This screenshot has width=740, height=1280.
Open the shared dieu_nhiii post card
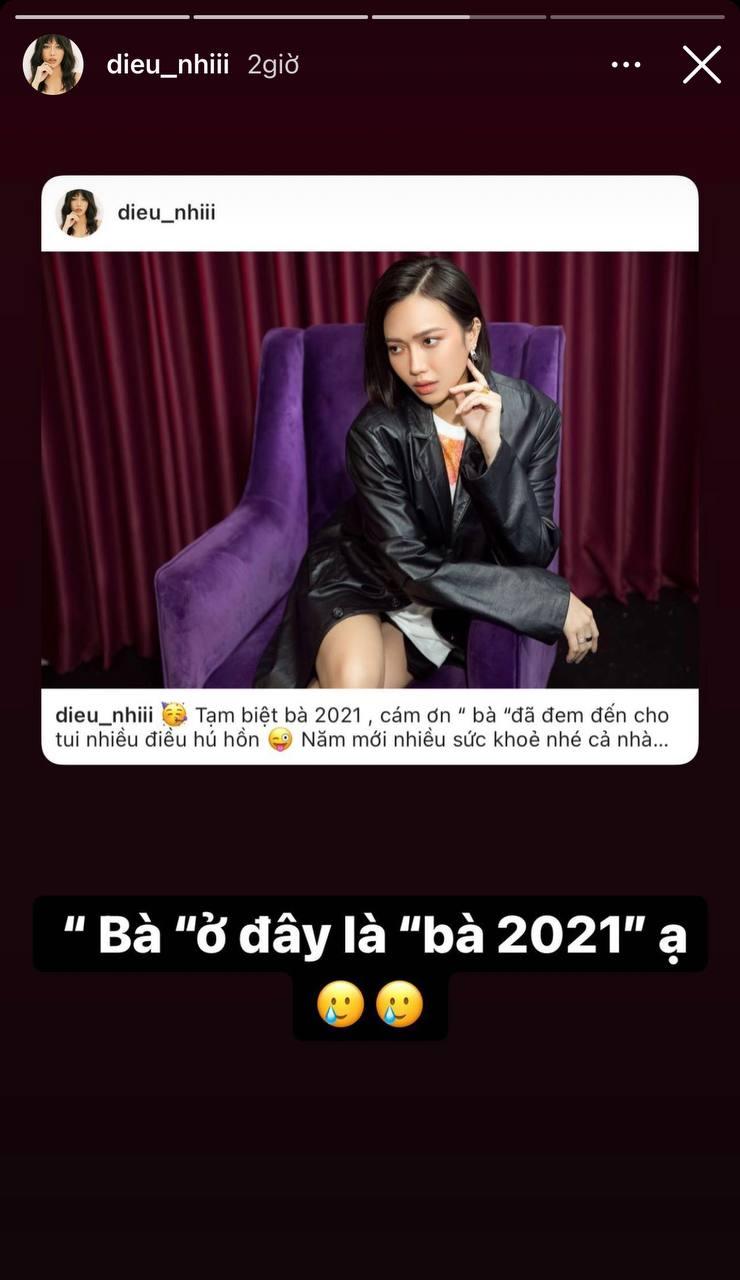(369, 470)
